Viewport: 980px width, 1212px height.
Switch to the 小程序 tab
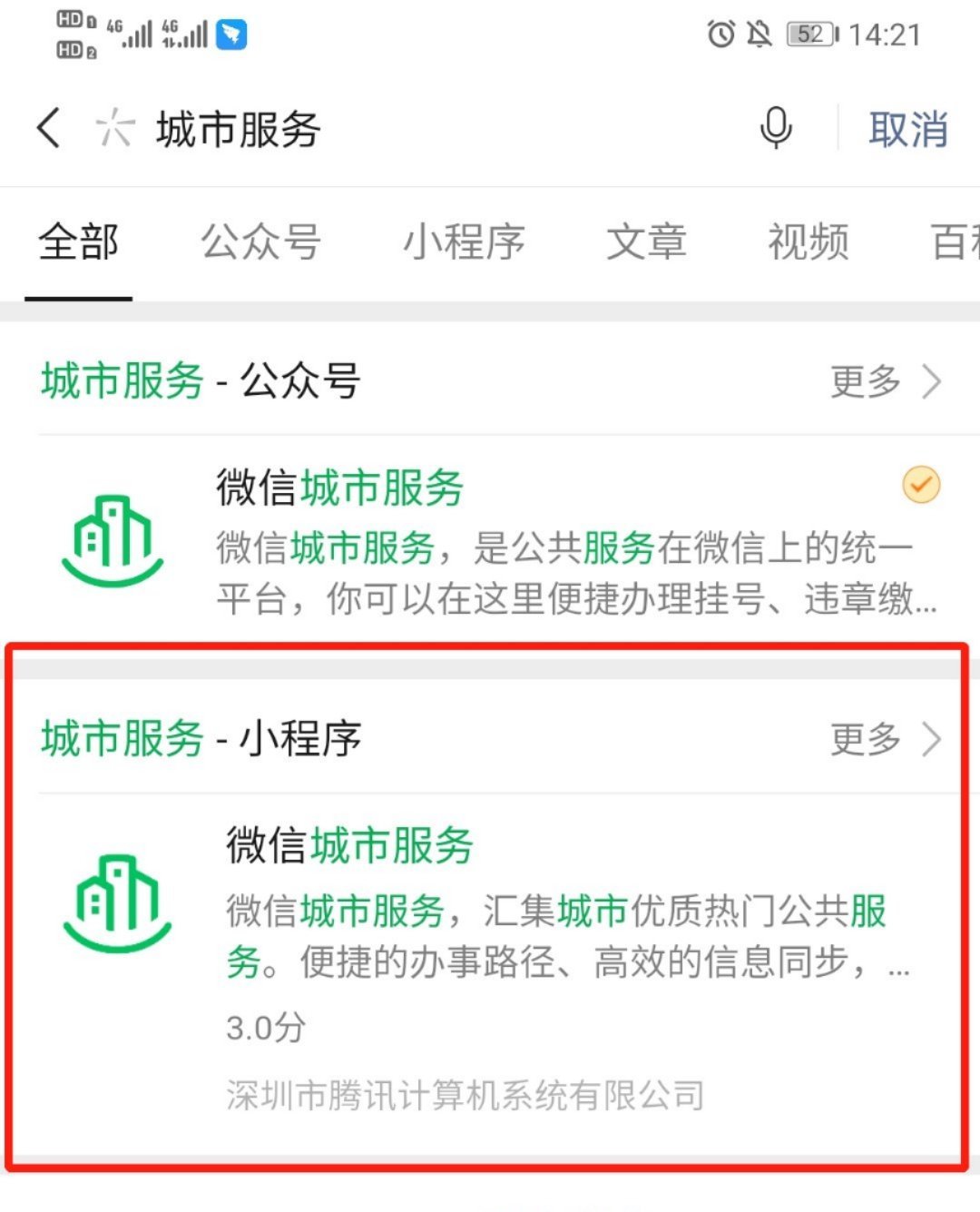(464, 242)
